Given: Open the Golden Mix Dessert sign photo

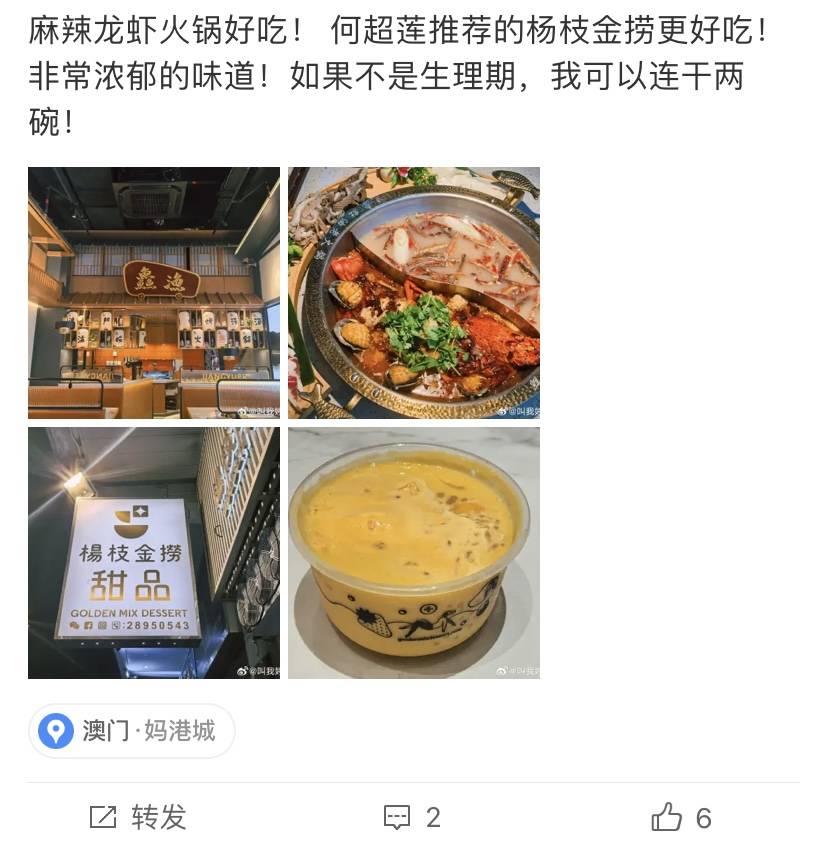Looking at the screenshot, I should point(153,553).
